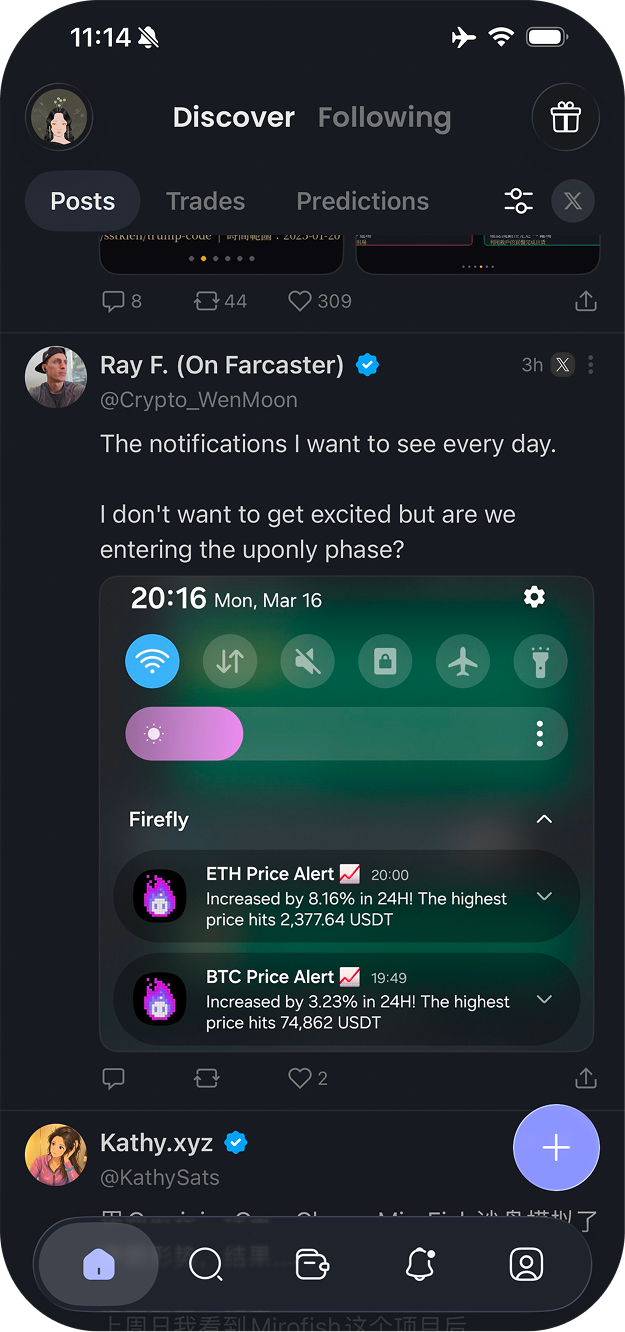This screenshot has width=625, height=1332.
Task: Open Ray F.'s profile picture
Action: tap(56, 377)
